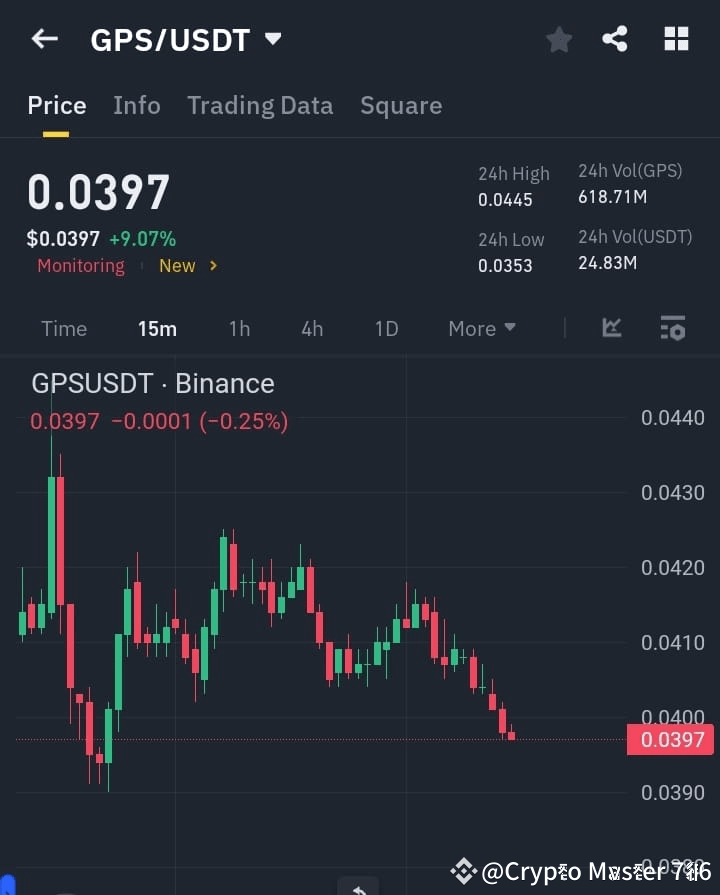Select the 1D timeframe
720x895 pixels.
click(386, 328)
